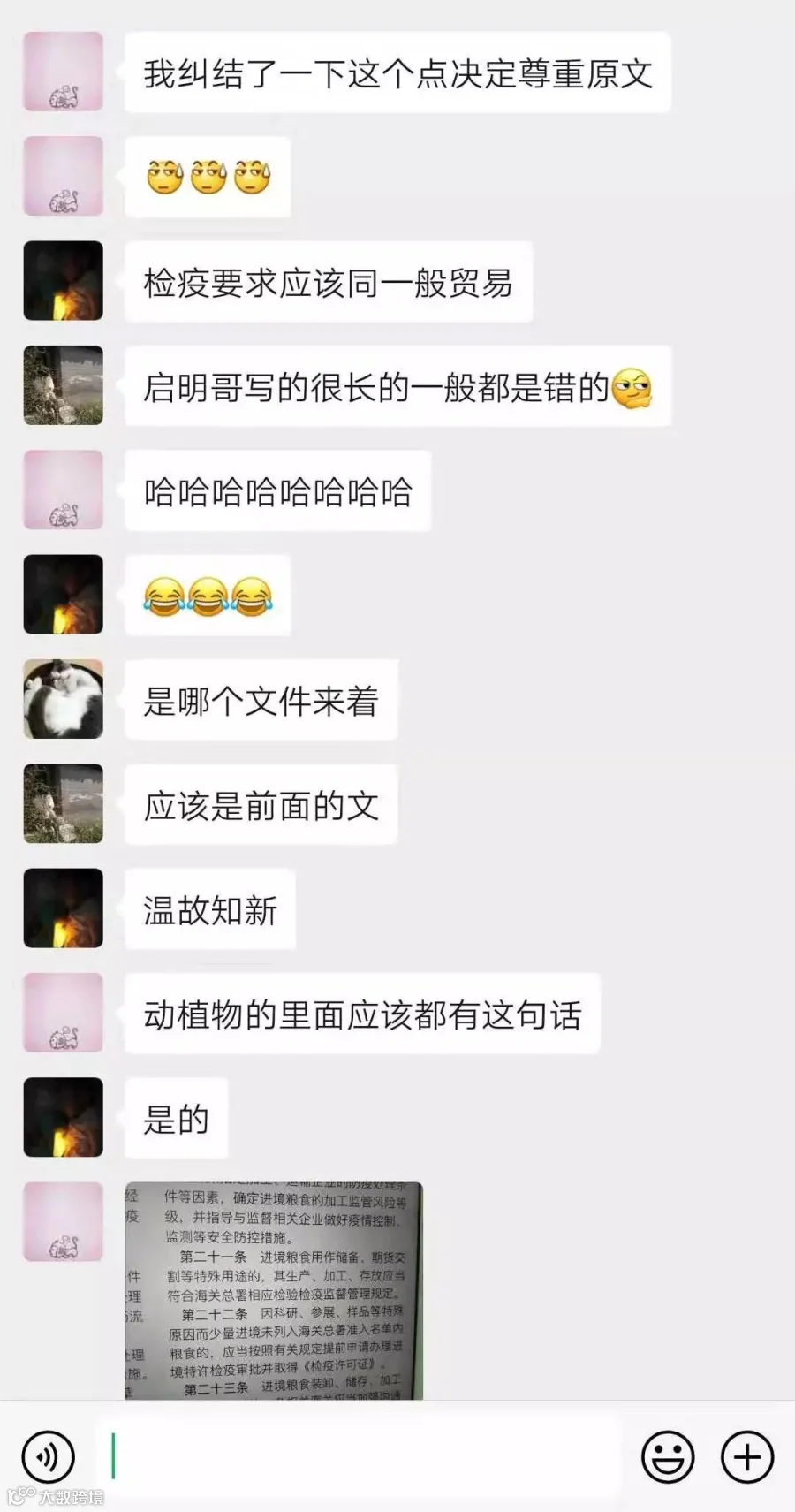The width and height of the screenshot is (795, 1512).
Task: Open the plus attachments menu
Action: click(747, 1457)
